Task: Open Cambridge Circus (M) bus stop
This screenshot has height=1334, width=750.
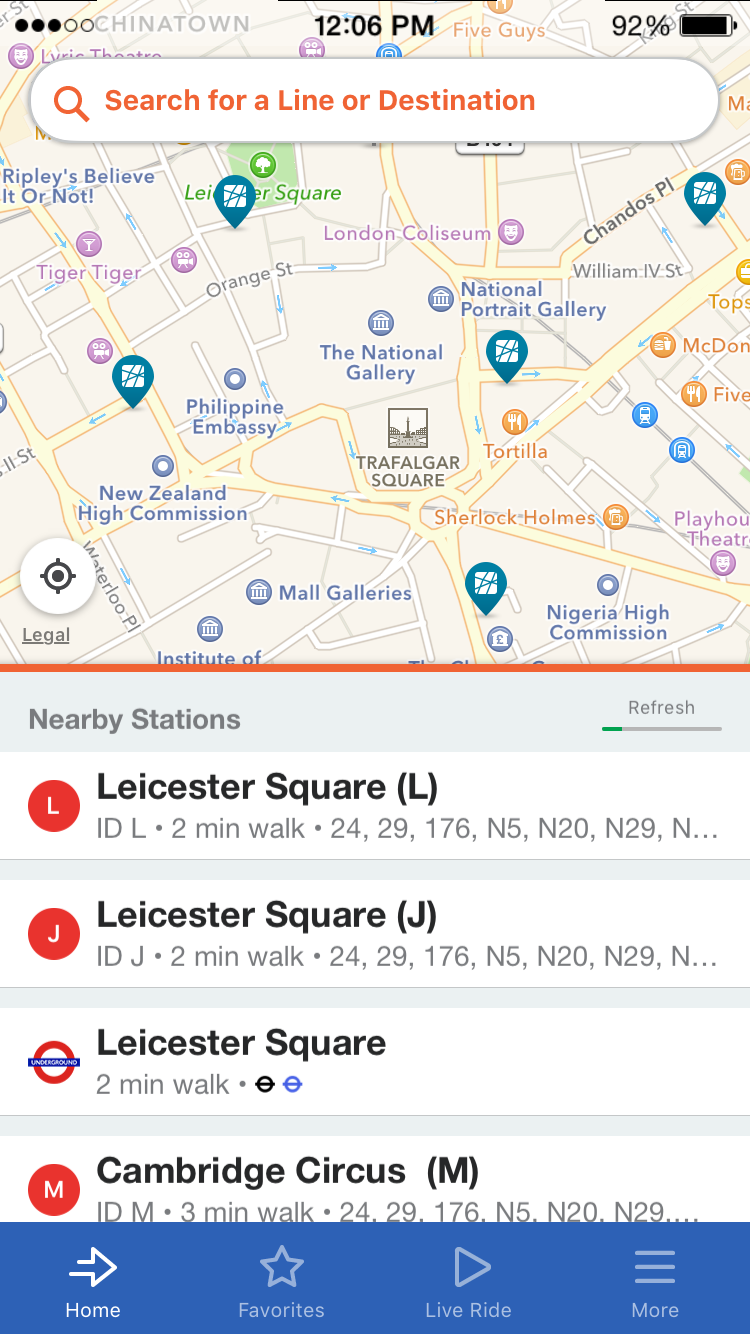Action: (374, 1185)
